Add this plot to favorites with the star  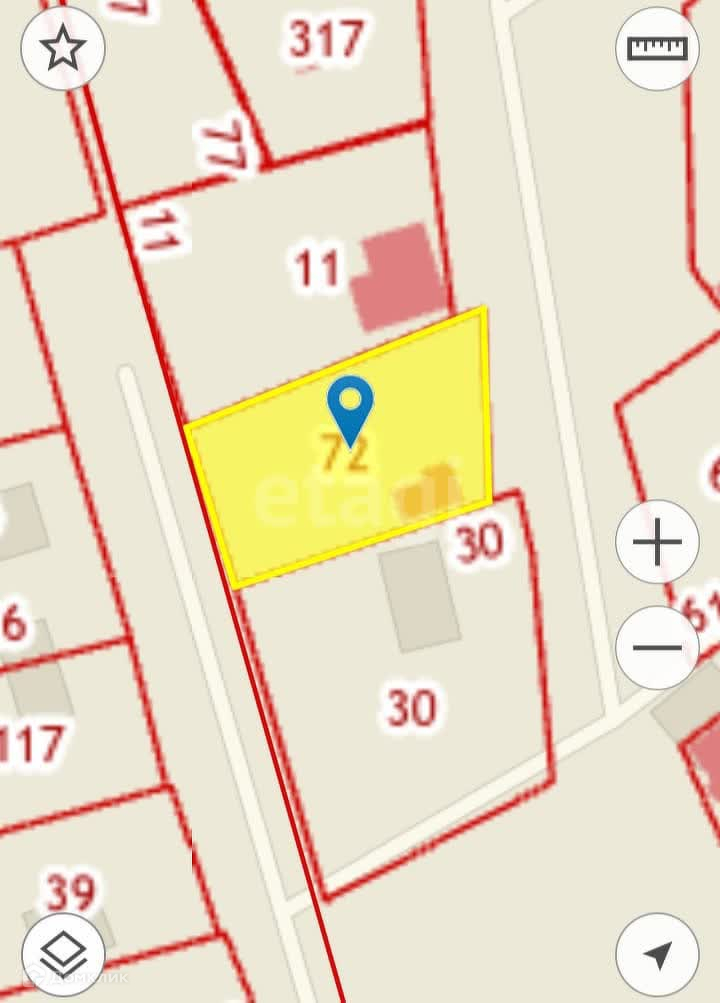coord(63,49)
